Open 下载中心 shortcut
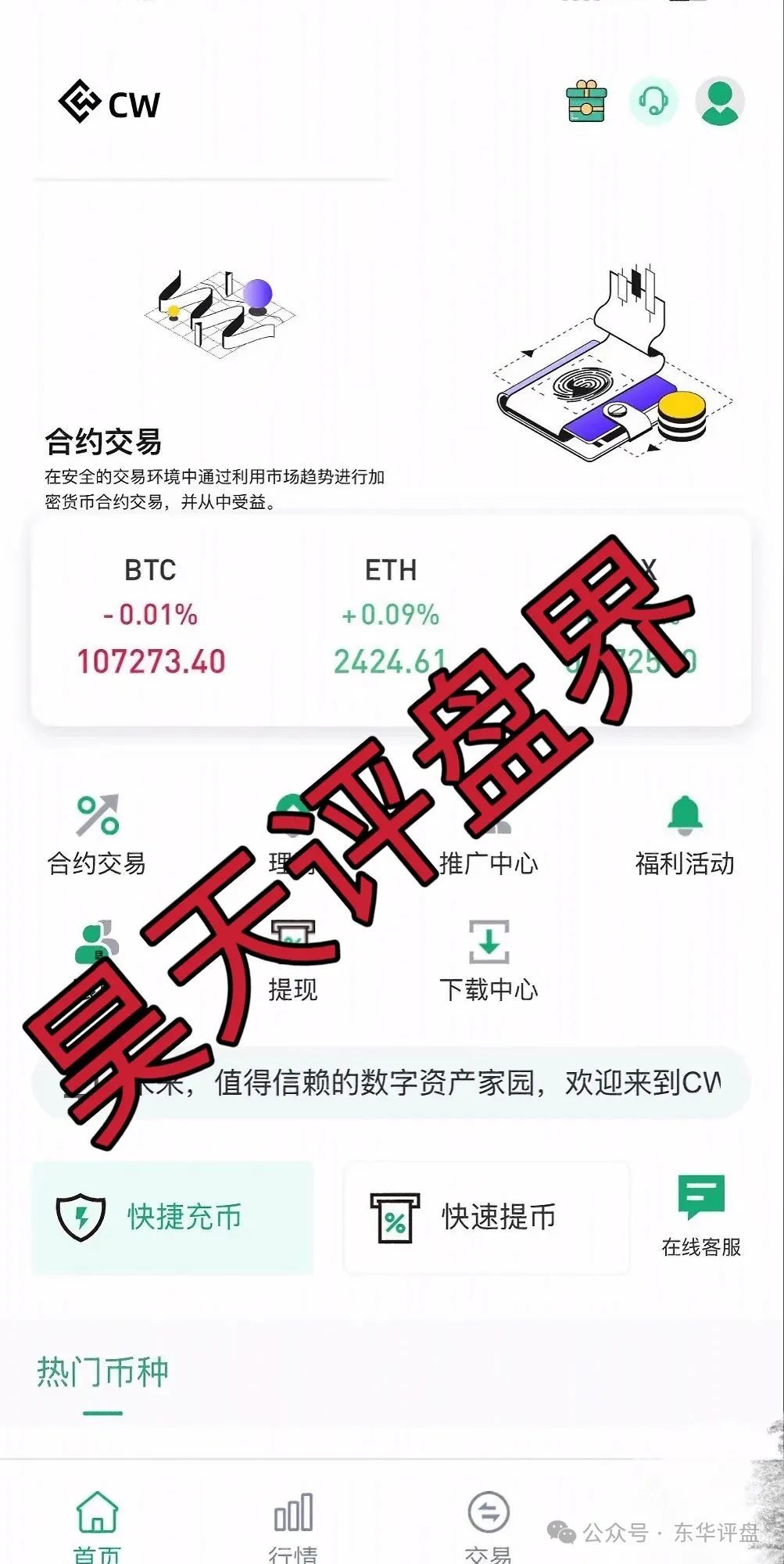The width and height of the screenshot is (784, 1564). [x=489, y=962]
